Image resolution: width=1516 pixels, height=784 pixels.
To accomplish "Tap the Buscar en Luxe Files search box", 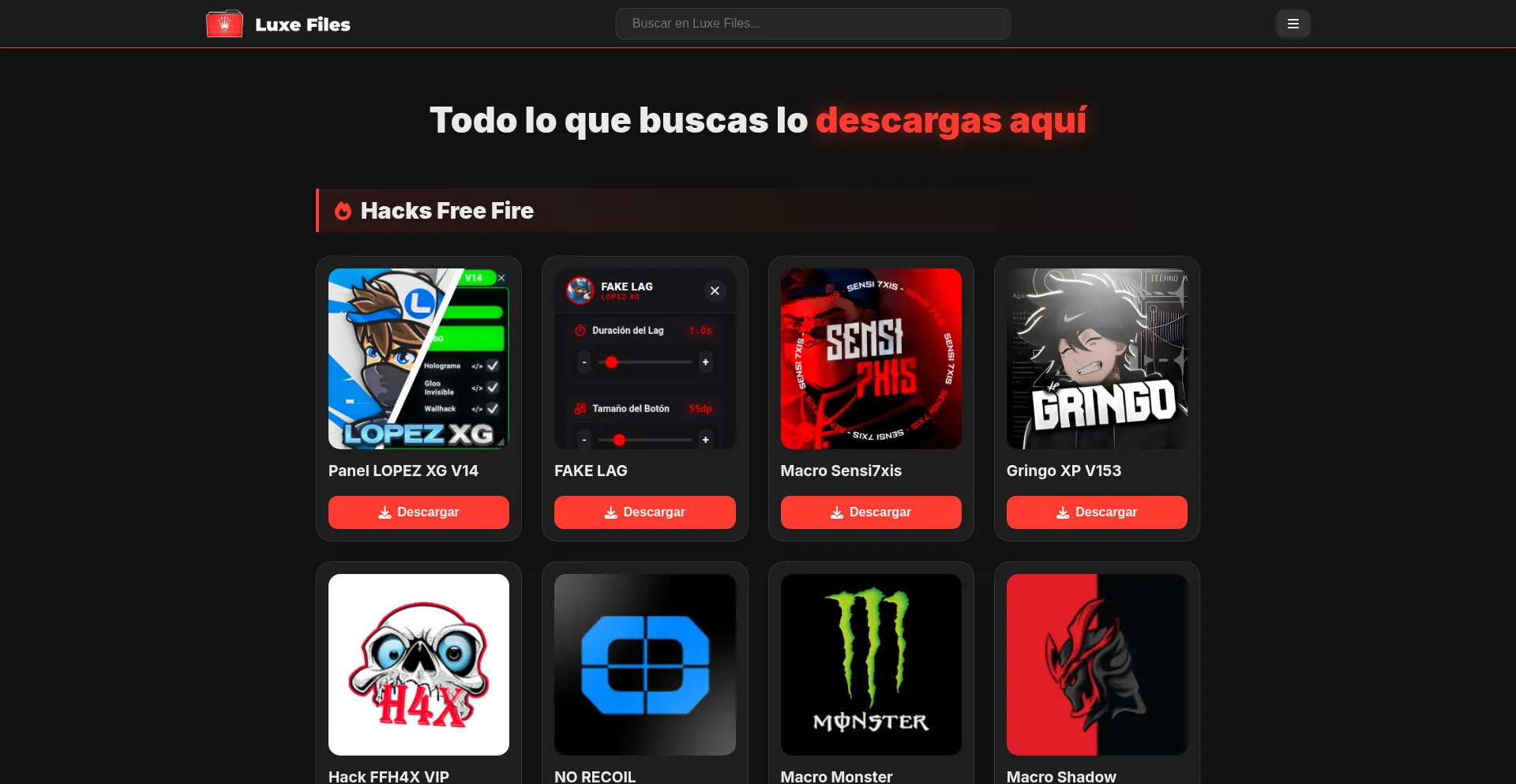I will (x=812, y=24).
